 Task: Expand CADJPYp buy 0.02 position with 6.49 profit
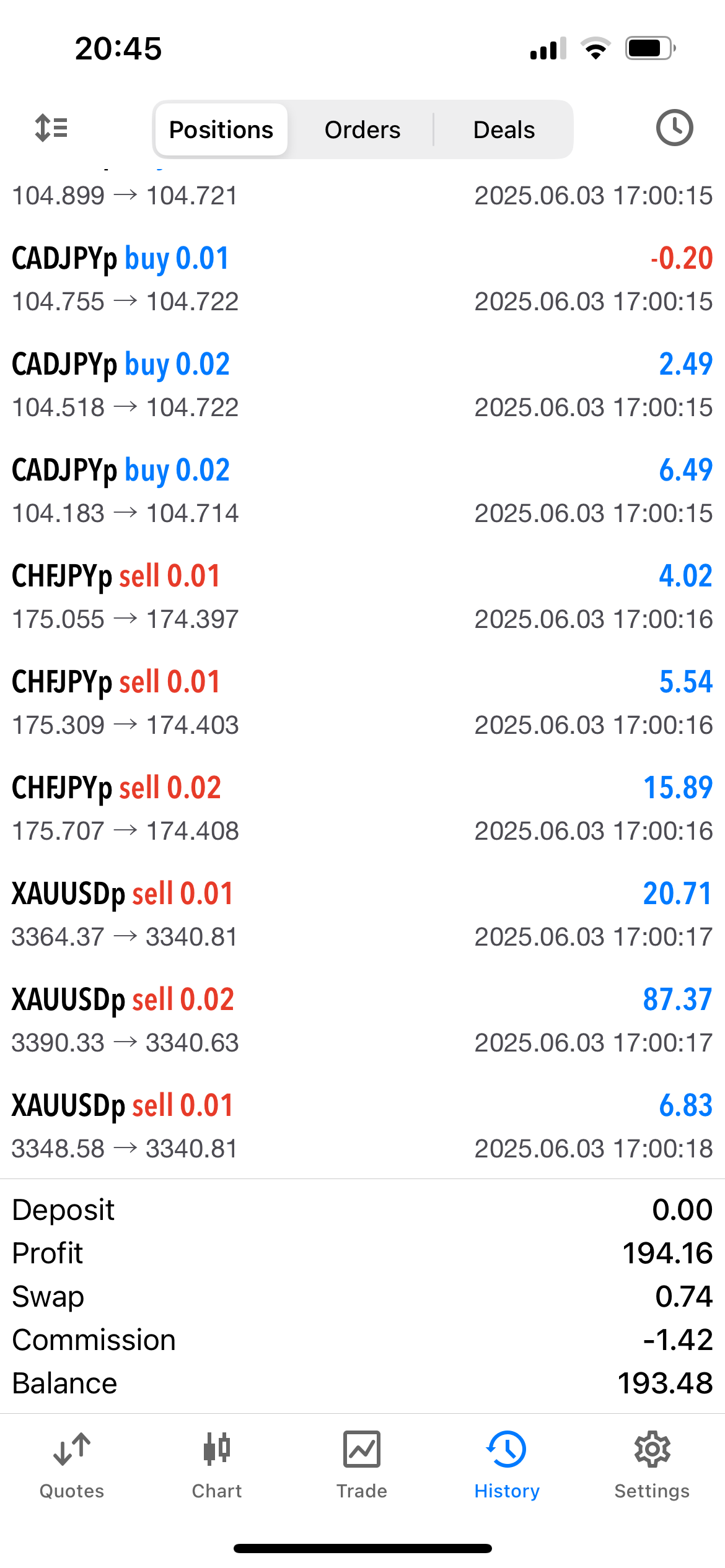362,491
